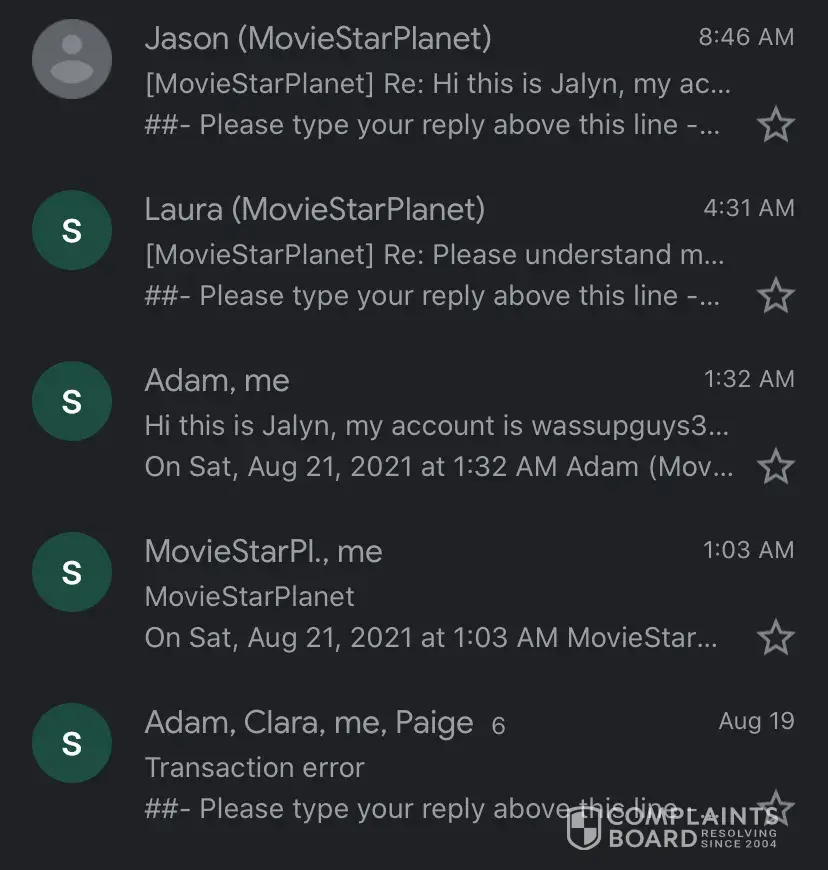Select Laura's email via the S avatar
The width and height of the screenshot is (828, 870).
(71, 230)
